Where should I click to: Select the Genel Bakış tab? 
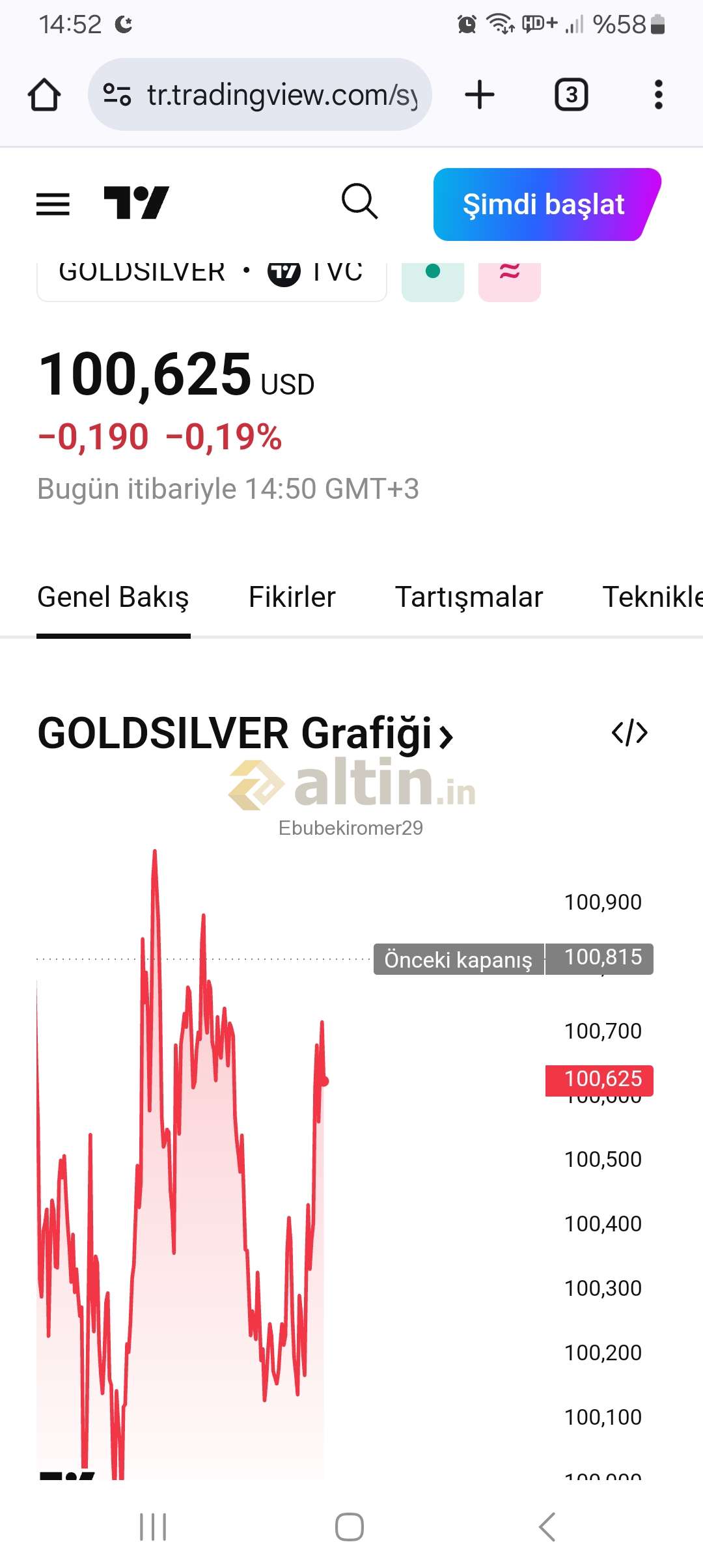113,597
